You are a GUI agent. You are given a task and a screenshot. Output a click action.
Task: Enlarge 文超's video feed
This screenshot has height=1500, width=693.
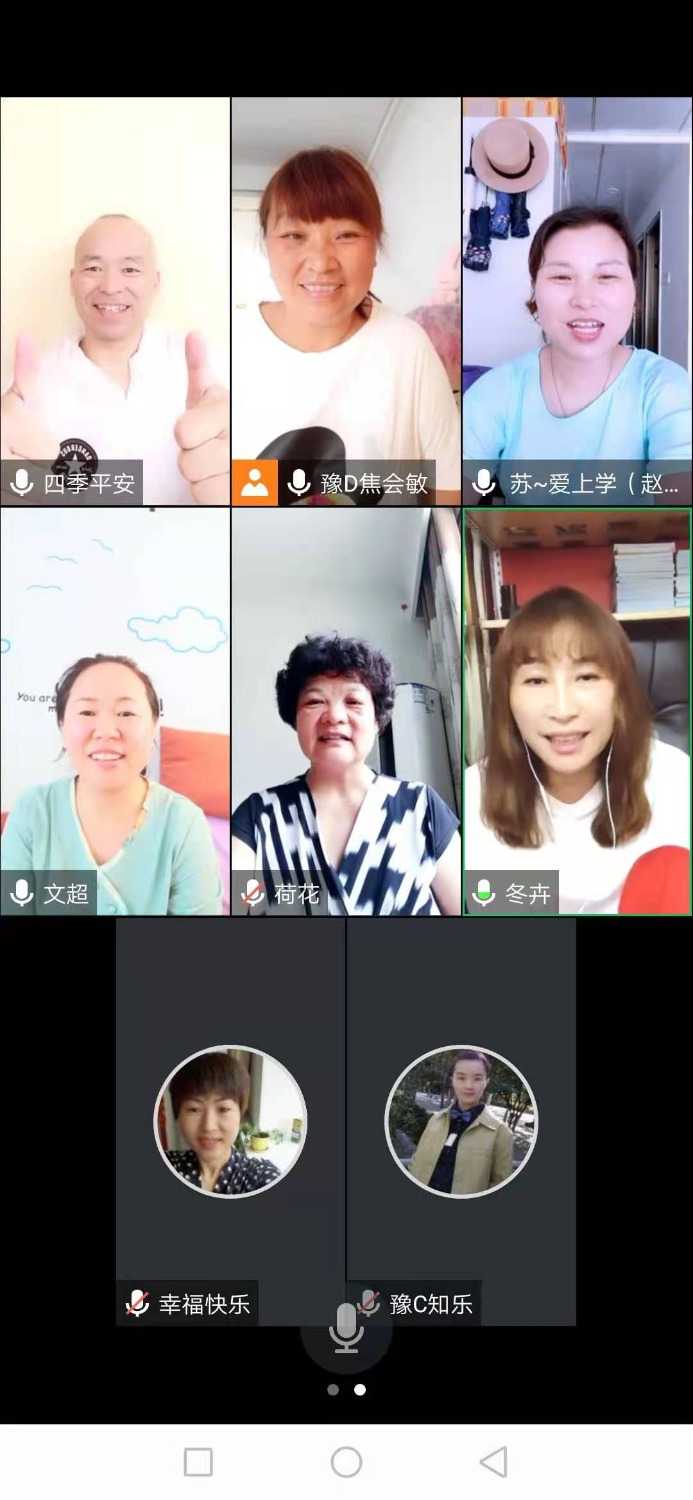(x=115, y=710)
